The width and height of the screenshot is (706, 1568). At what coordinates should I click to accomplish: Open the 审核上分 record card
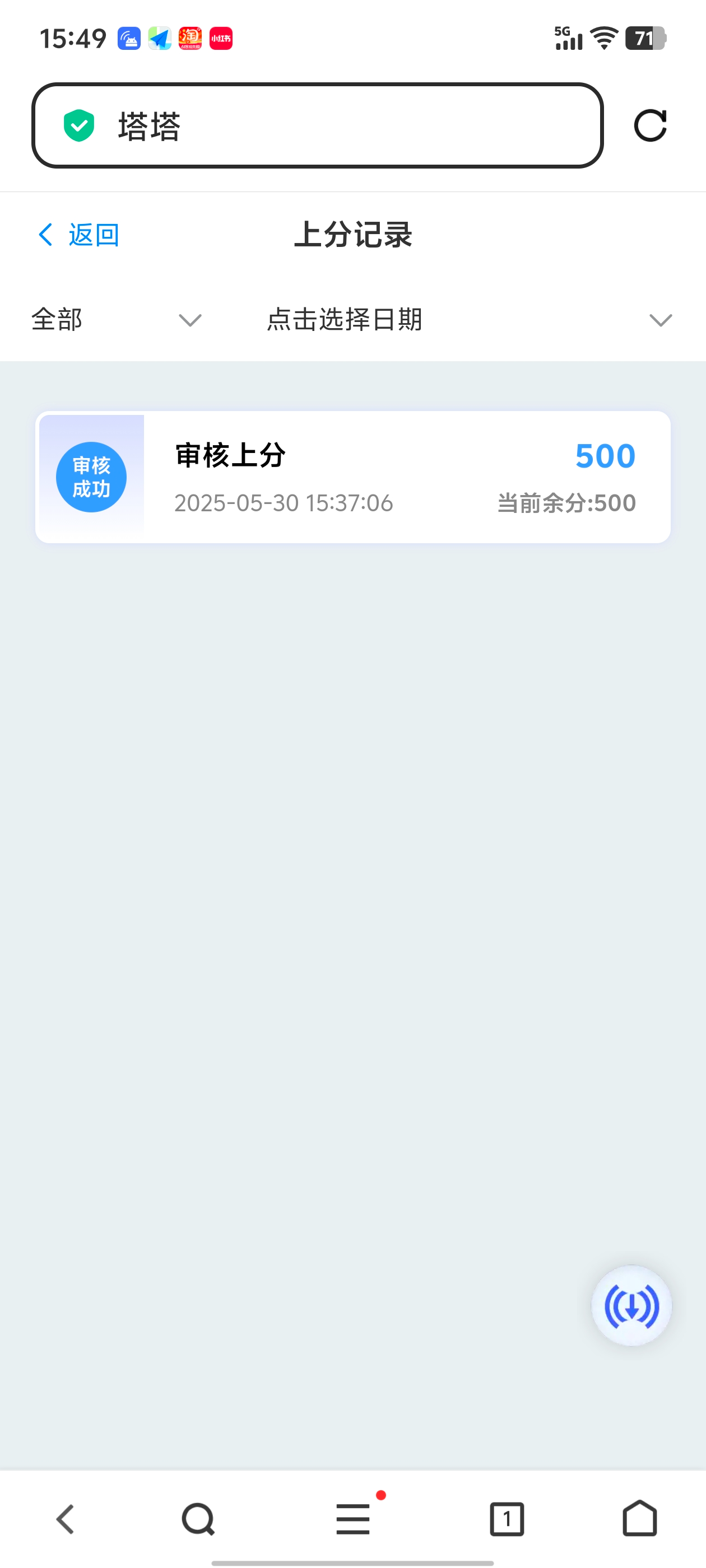[352, 477]
